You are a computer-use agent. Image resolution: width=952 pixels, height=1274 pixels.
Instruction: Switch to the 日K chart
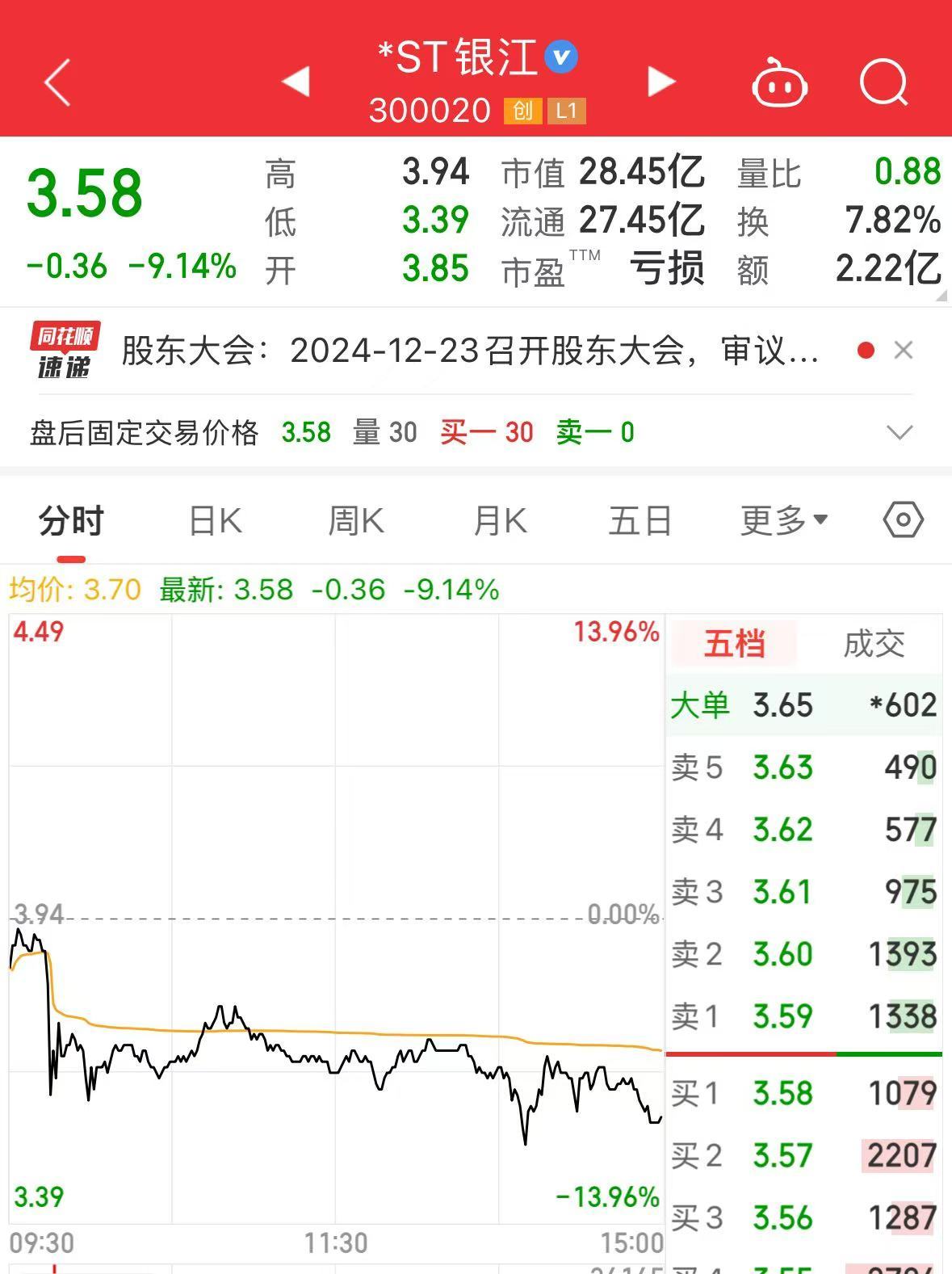pyautogui.click(x=215, y=520)
